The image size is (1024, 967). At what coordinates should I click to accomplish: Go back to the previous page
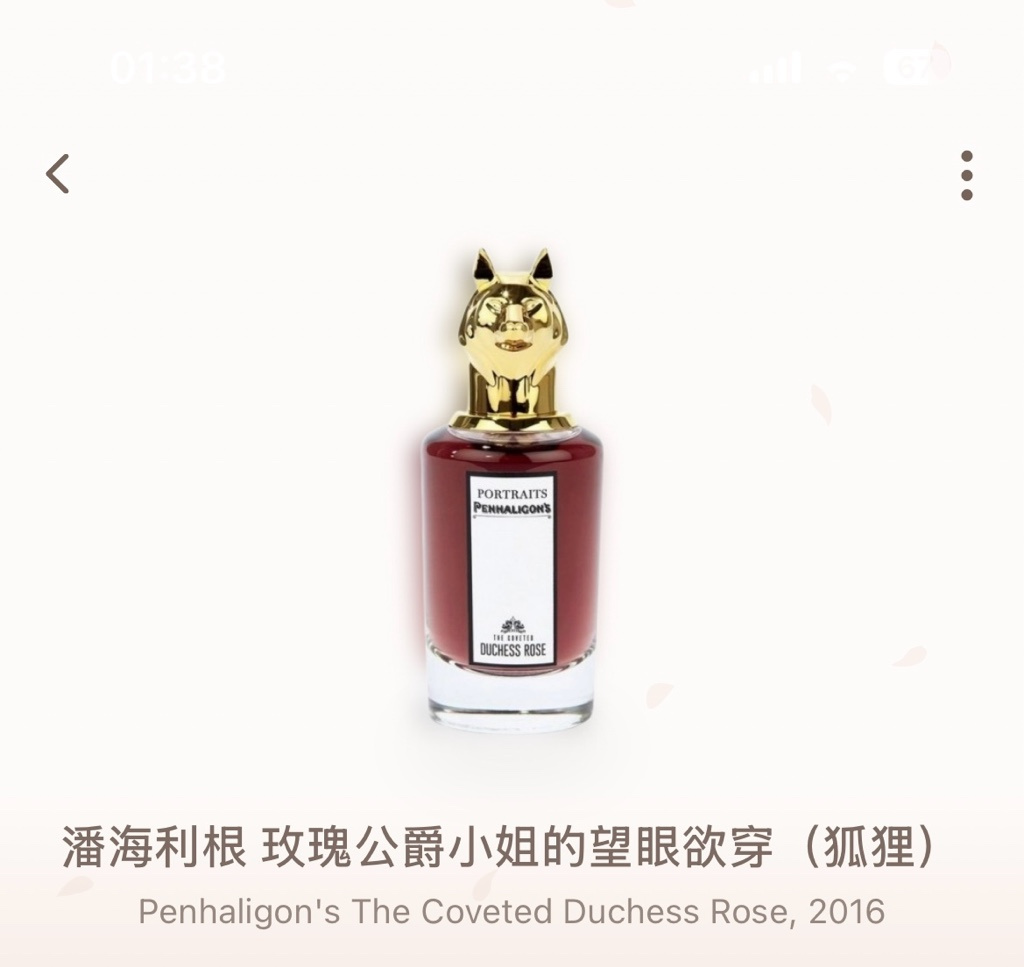pyautogui.click(x=58, y=174)
